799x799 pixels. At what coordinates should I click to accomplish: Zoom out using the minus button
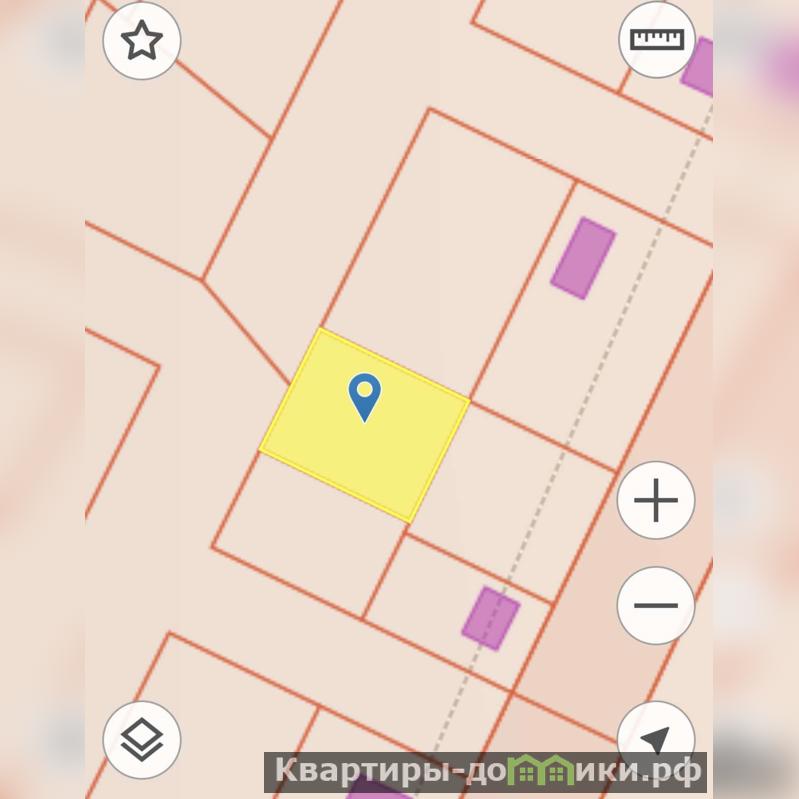[x=656, y=605]
